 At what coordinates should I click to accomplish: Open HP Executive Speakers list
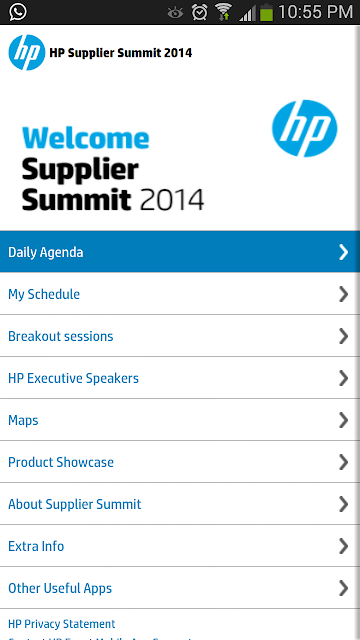pos(180,378)
